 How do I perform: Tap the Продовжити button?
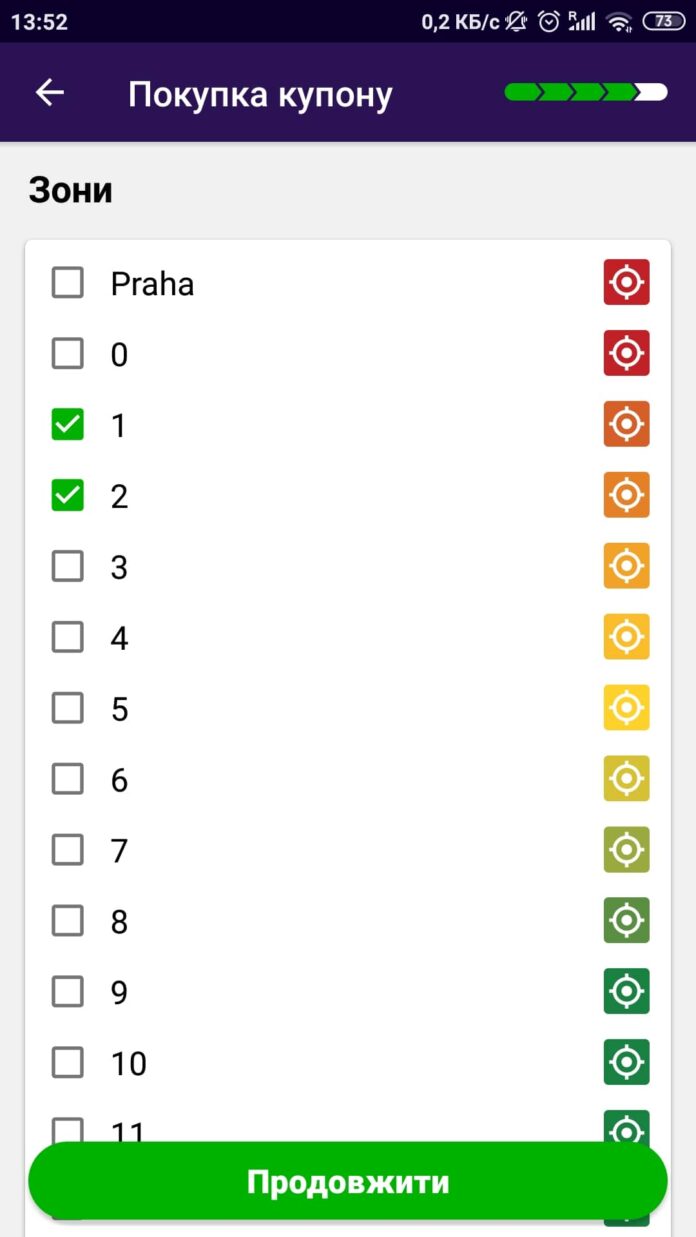pyautogui.click(x=348, y=1182)
